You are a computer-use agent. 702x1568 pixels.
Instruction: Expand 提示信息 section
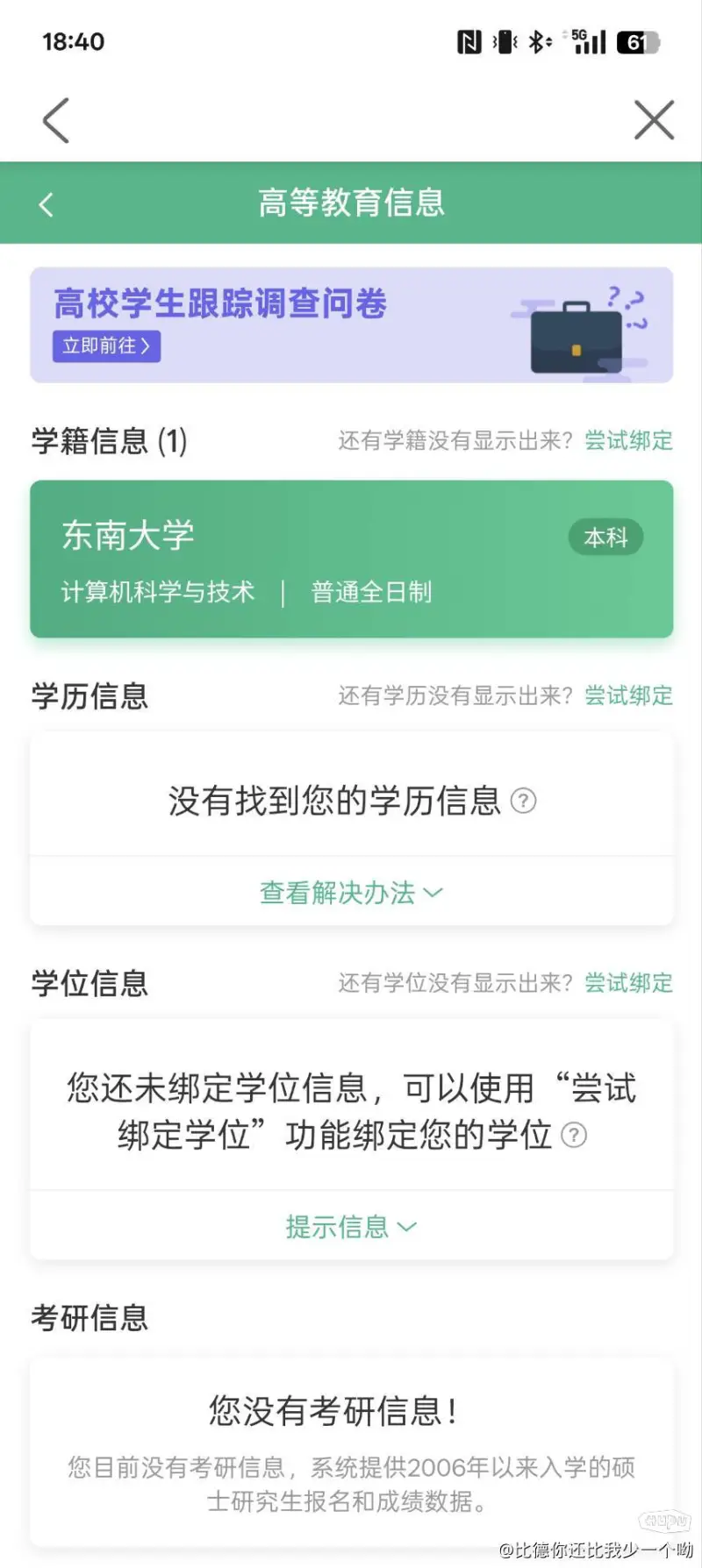[x=351, y=1227]
